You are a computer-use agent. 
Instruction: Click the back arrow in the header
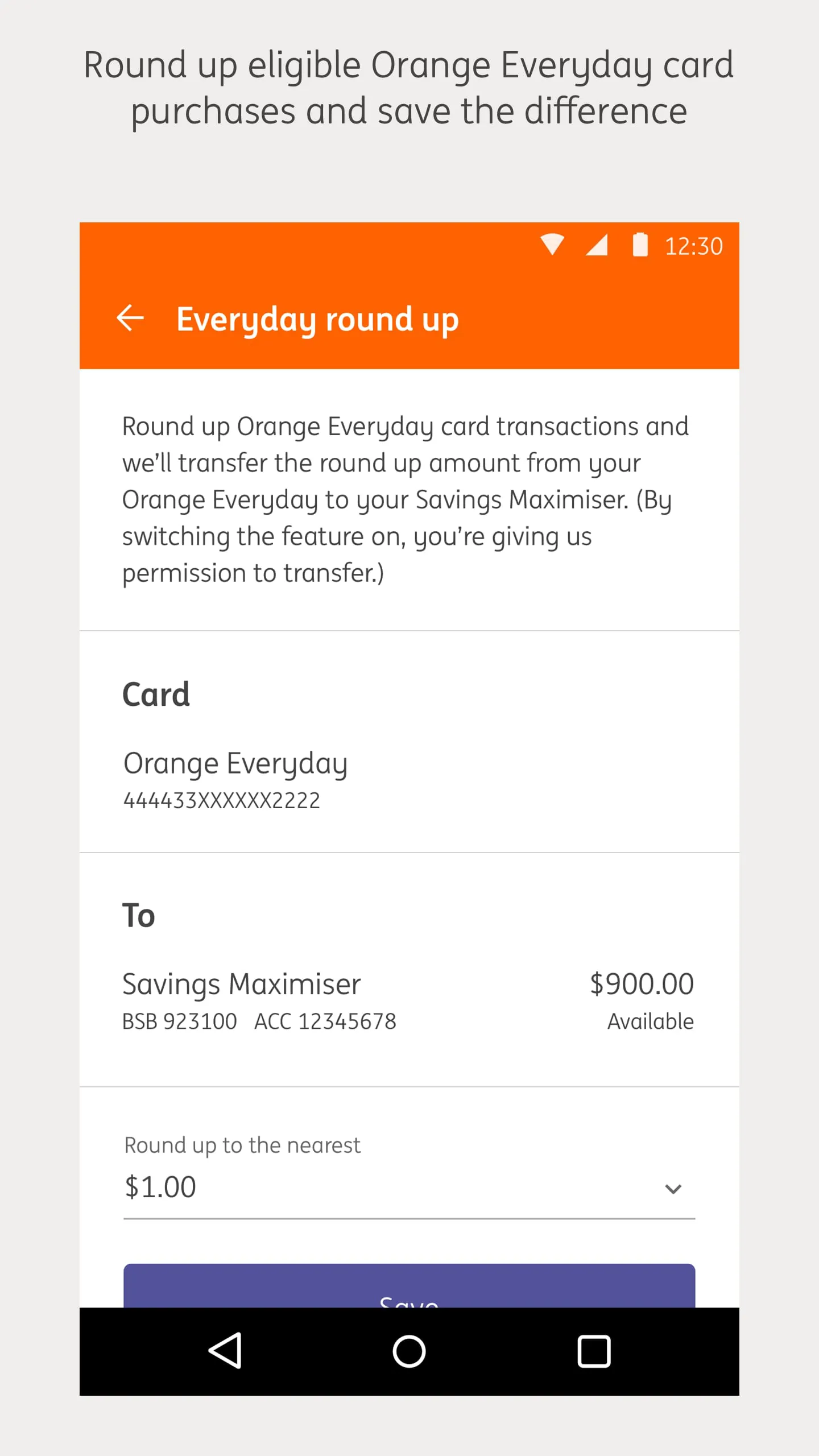tap(131, 318)
